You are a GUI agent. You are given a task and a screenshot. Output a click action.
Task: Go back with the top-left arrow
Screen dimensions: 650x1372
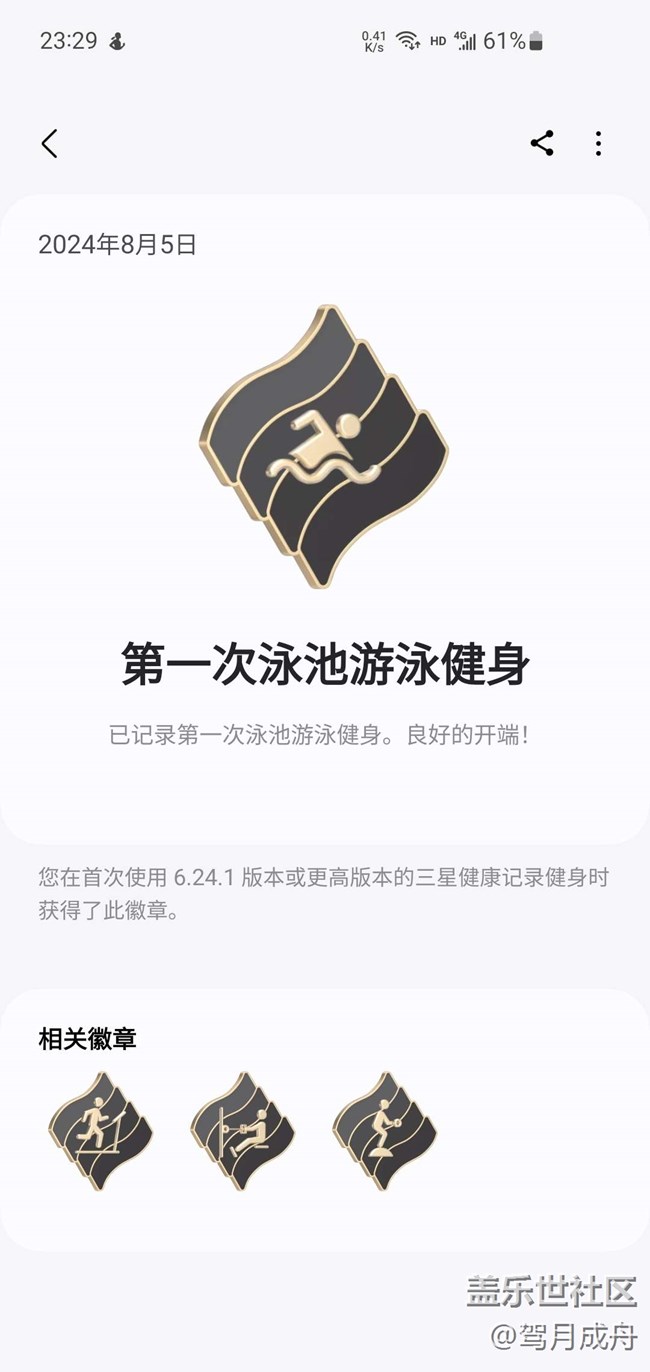(x=49, y=143)
